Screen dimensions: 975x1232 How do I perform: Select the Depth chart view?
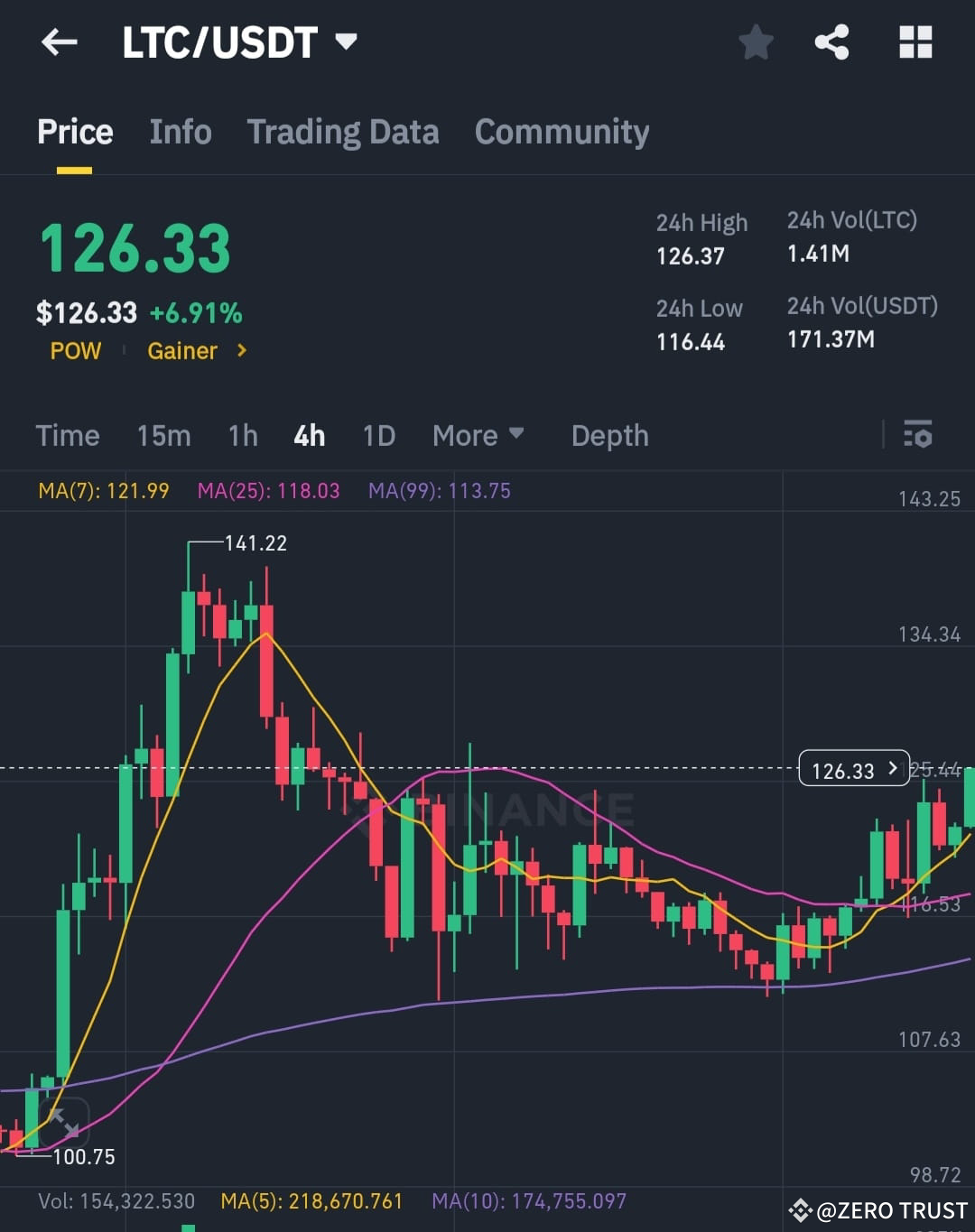click(609, 436)
